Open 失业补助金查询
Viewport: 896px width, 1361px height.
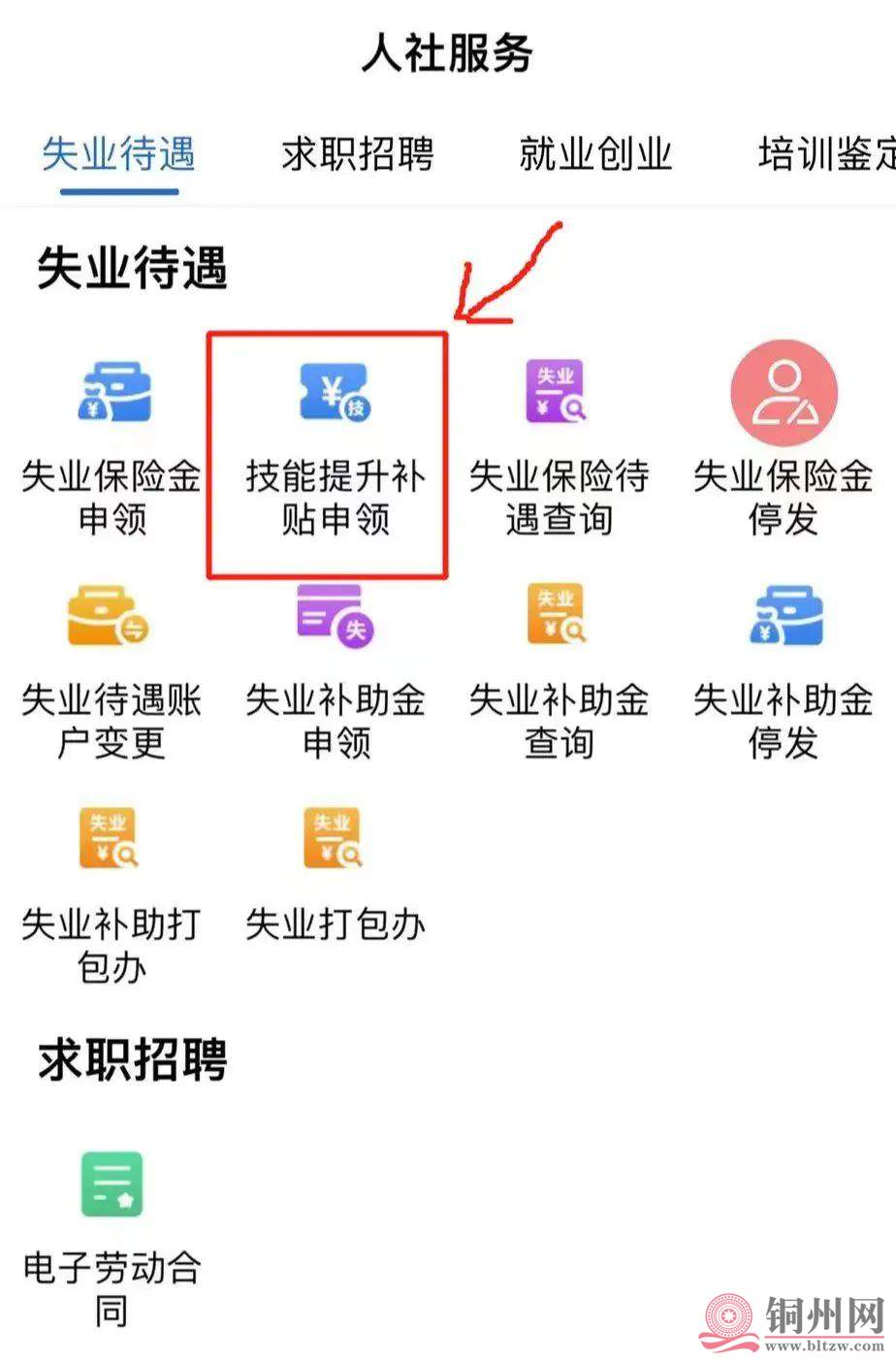559,669
